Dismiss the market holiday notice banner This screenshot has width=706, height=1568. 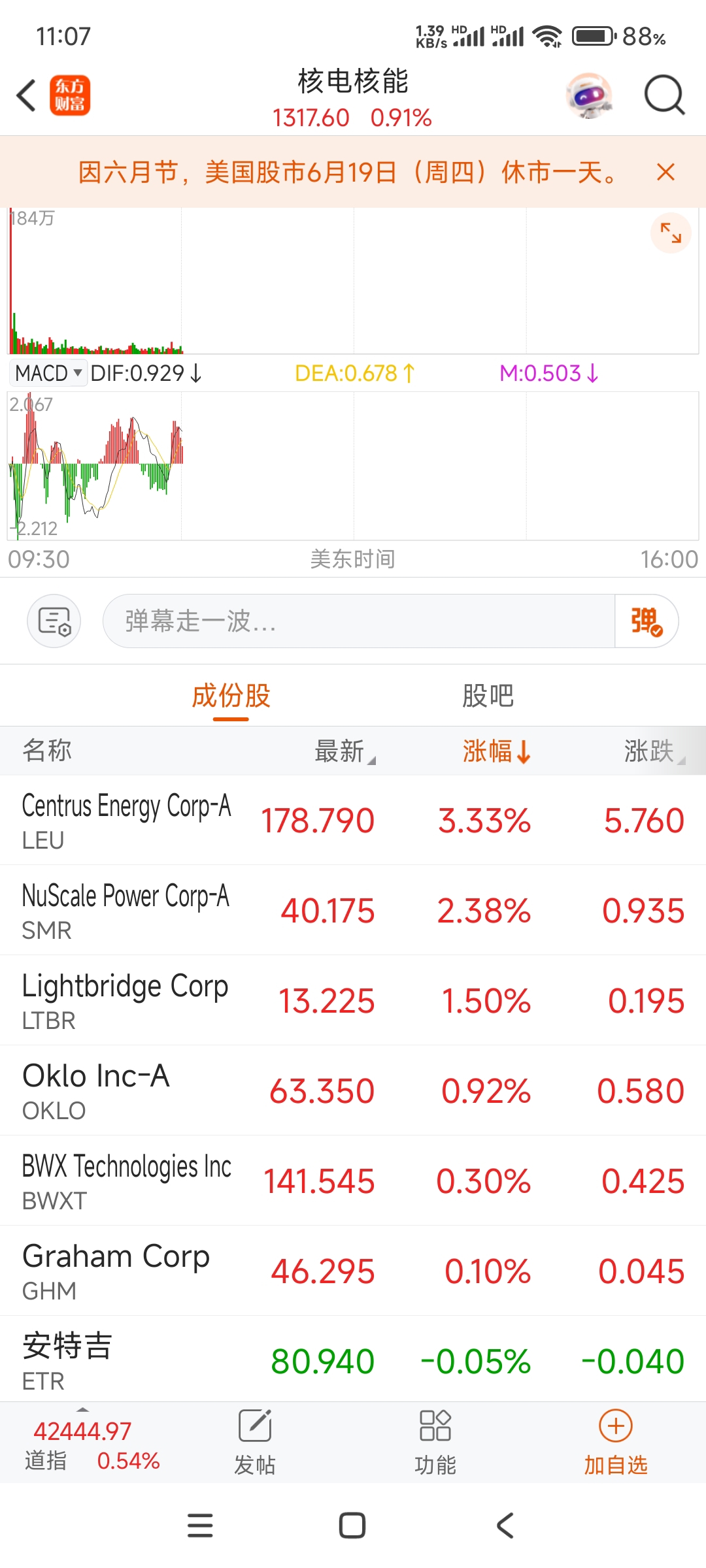(665, 172)
